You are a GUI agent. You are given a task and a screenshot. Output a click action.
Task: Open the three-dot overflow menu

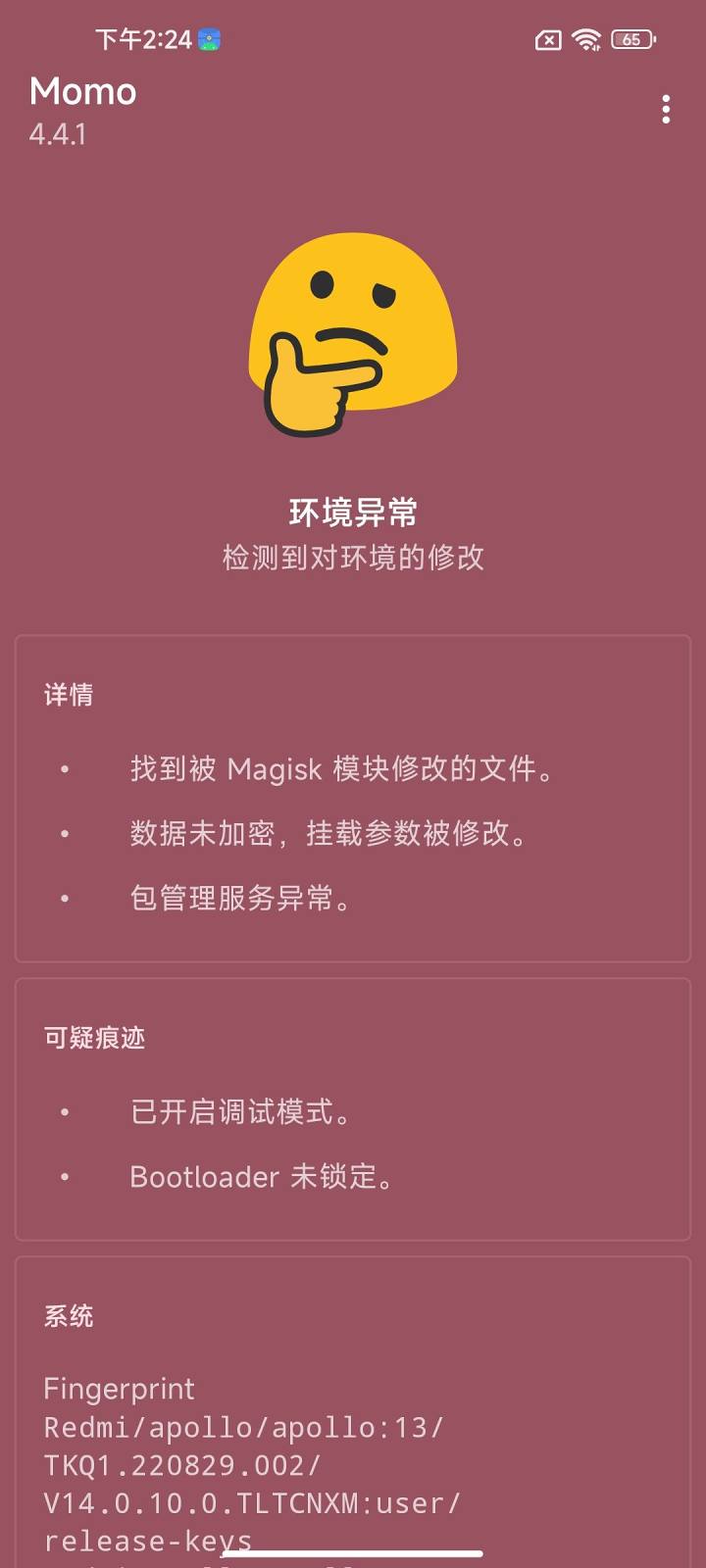pos(666,110)
